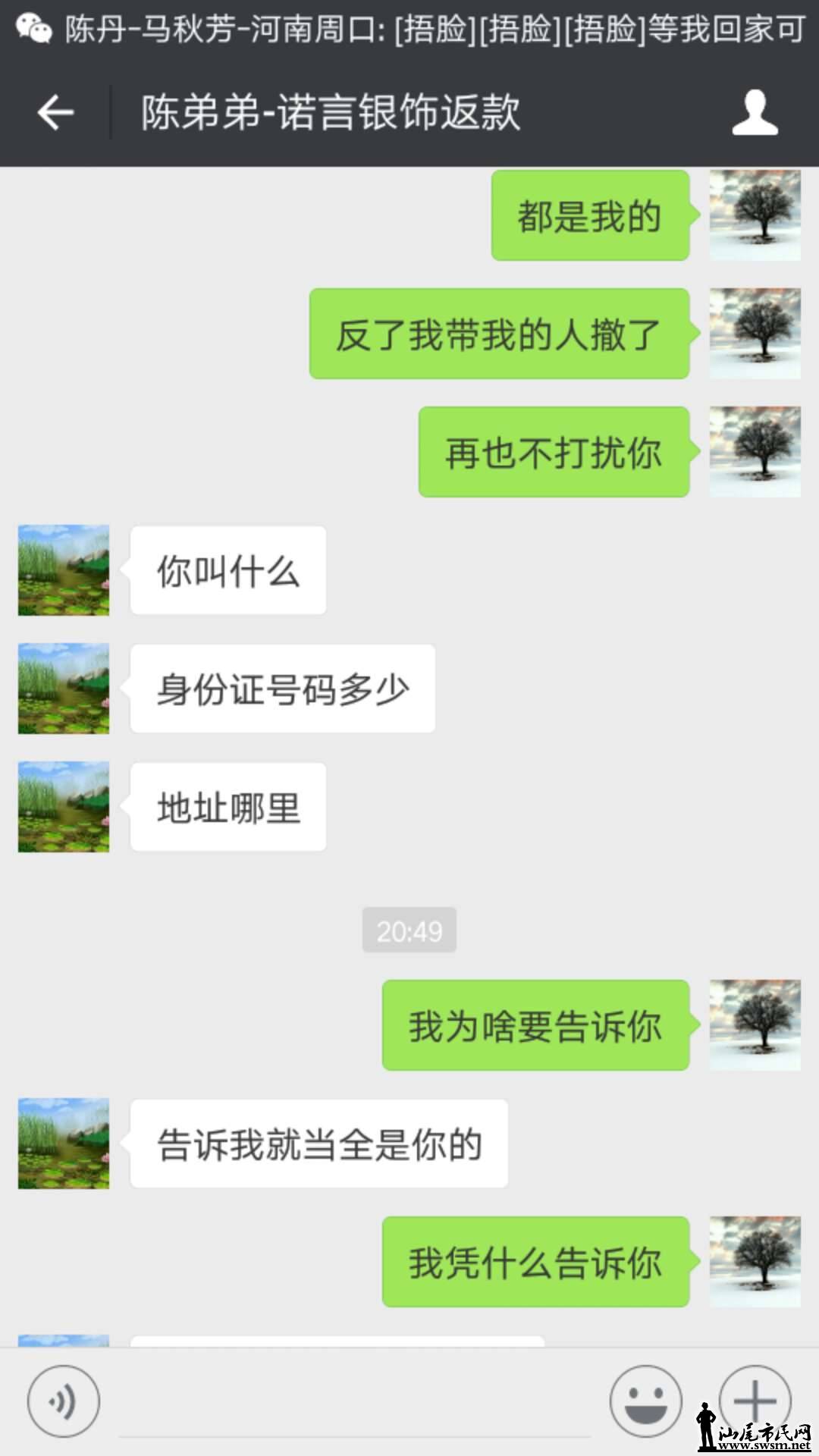819x1456 pixels.
Task: Toggle voice input mode with the speaker icon
Action: [64, 1401]
